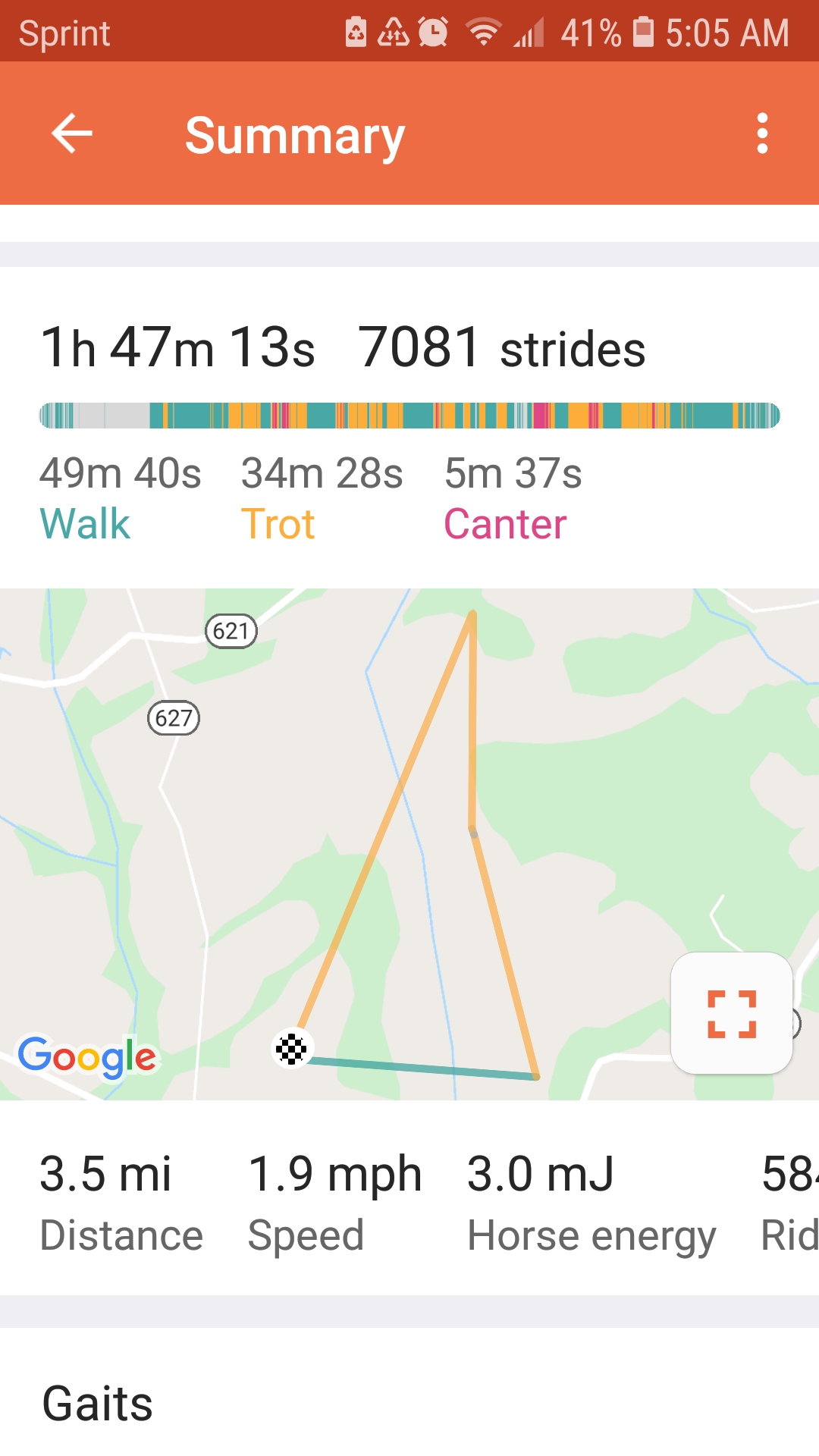Tap route marker 627 on the map

pyautogui.click(x=174, y=719)
